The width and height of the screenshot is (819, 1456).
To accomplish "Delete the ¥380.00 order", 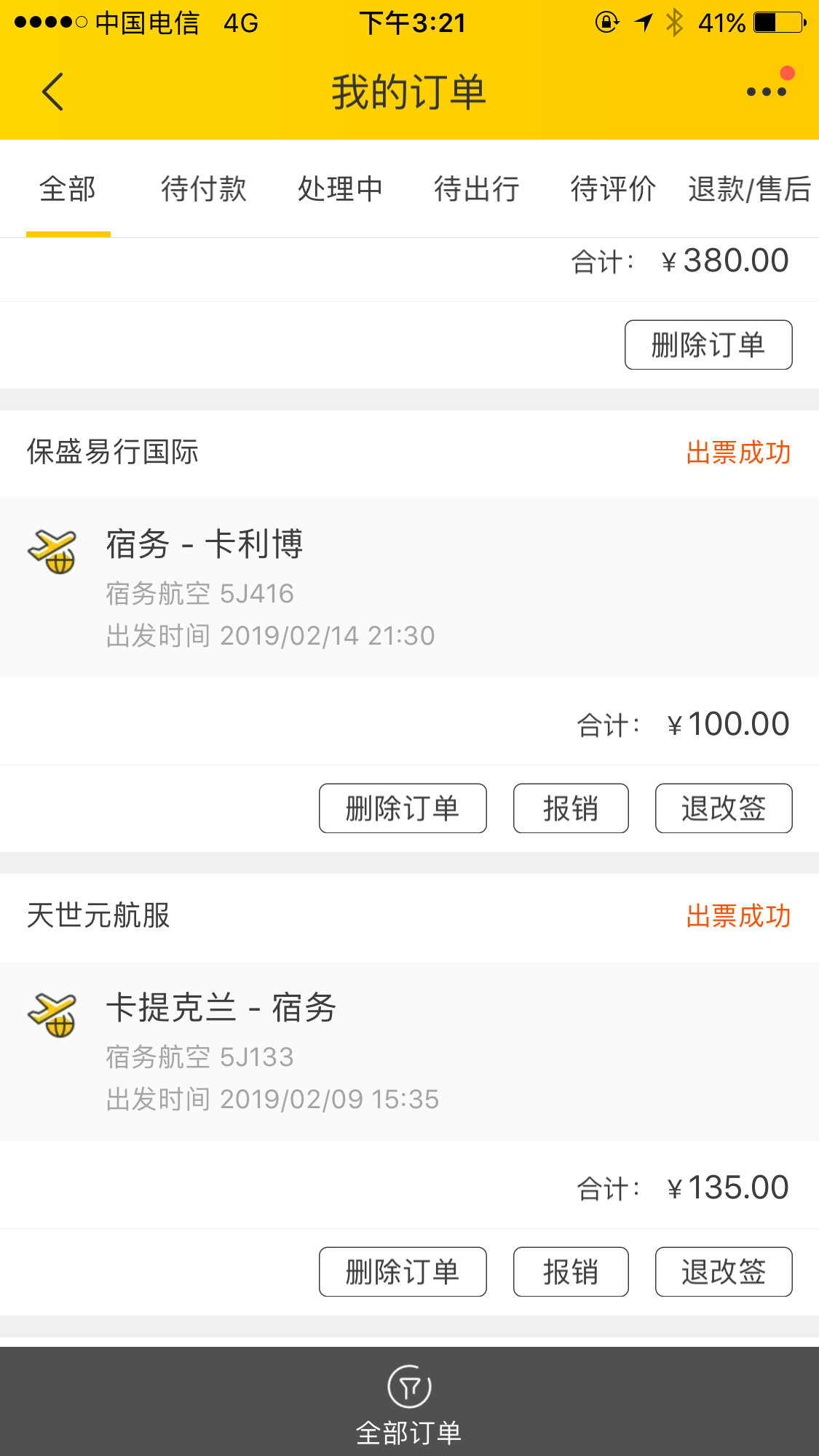I will 708,345.
